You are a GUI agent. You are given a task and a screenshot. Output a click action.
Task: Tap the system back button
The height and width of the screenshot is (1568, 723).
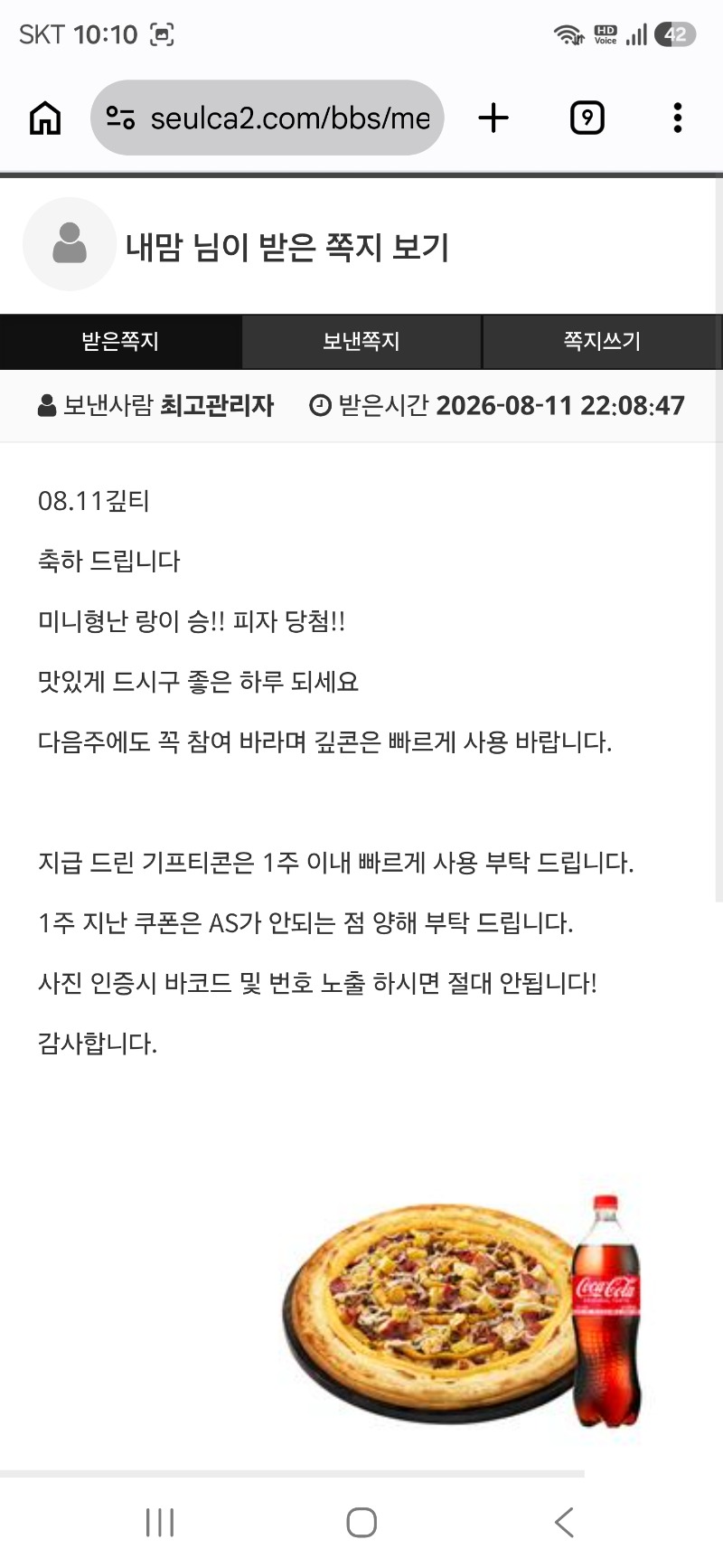tap(564, 1522)
